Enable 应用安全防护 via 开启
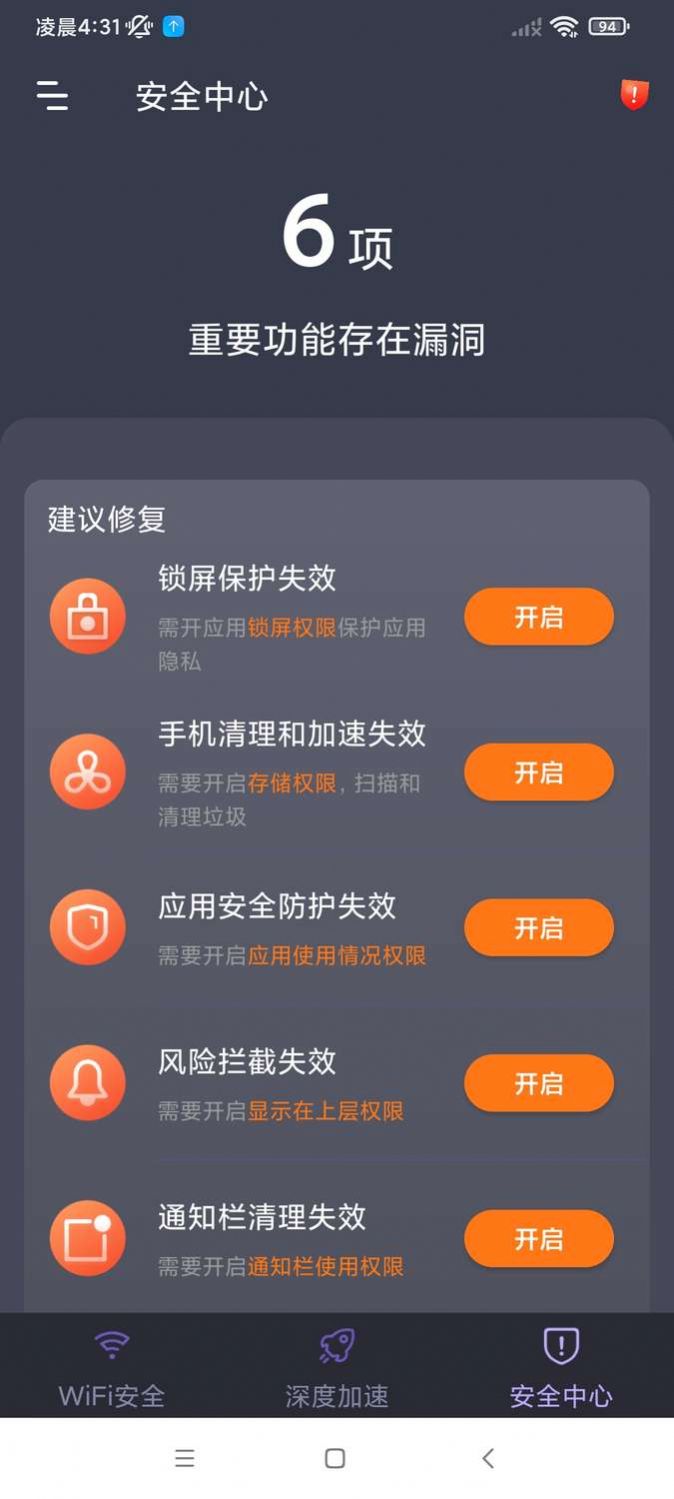 click(x=538, y=928)
